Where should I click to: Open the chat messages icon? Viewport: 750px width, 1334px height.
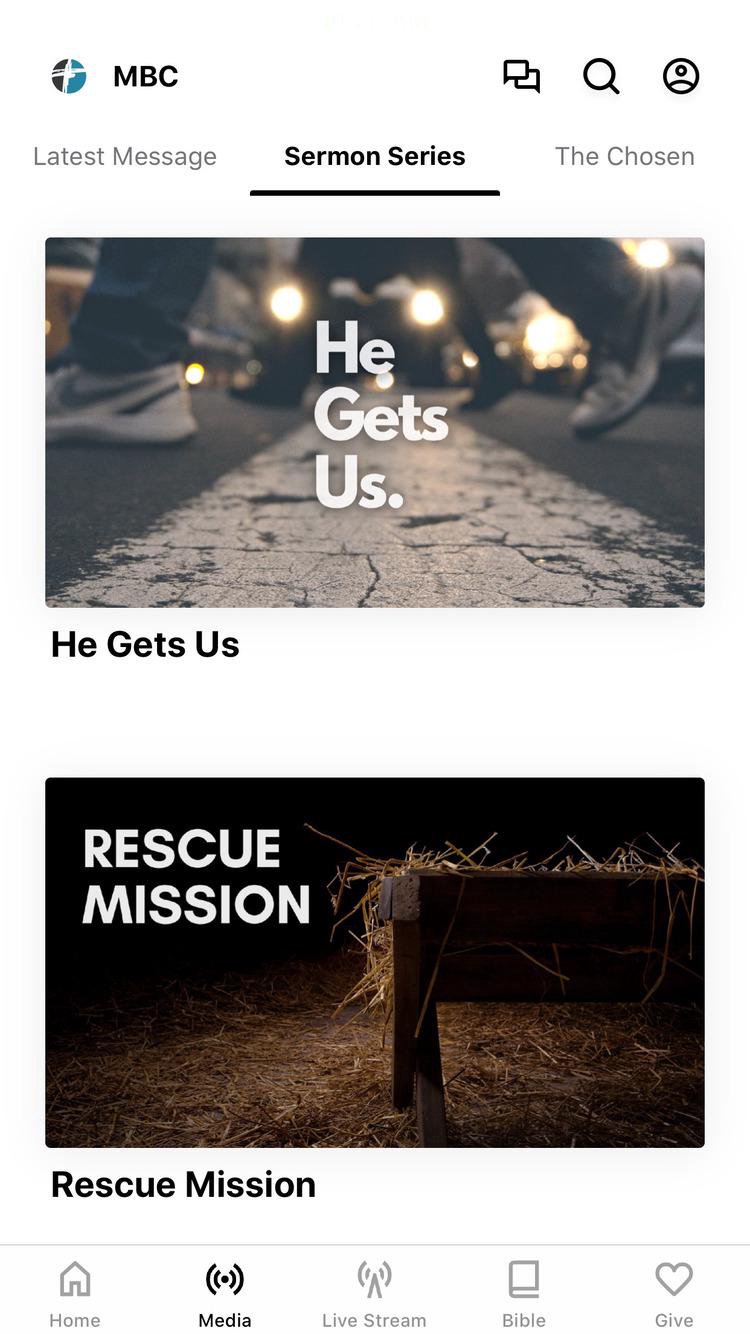(x=521, y=76)
